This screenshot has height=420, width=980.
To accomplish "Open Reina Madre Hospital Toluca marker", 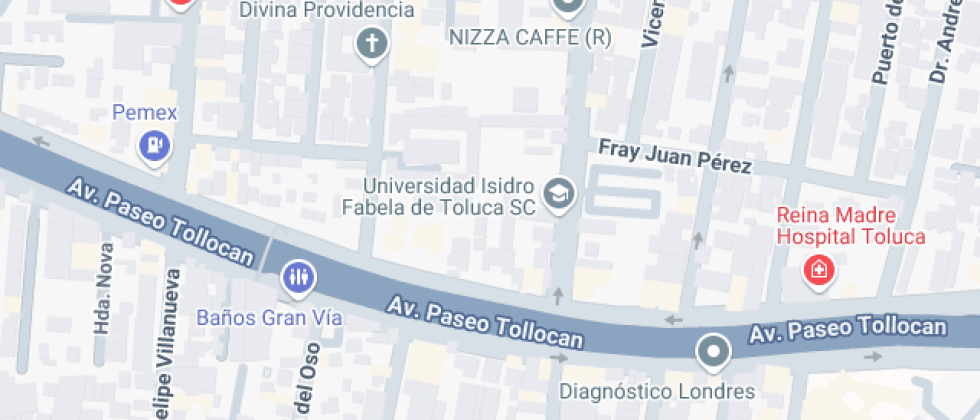I will [x=819, y=272].
